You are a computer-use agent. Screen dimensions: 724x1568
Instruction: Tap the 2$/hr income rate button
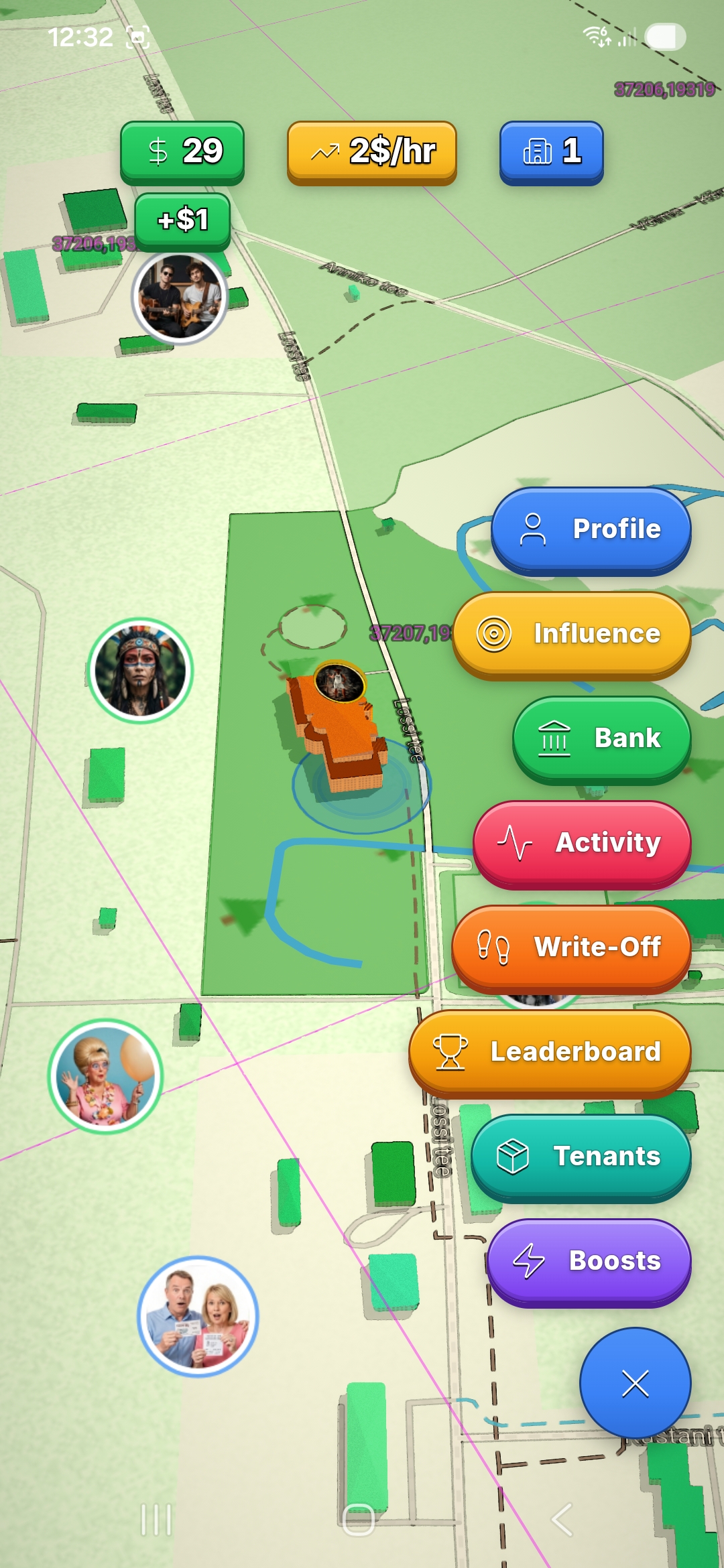pyautogui.click(x=372, y=151)
